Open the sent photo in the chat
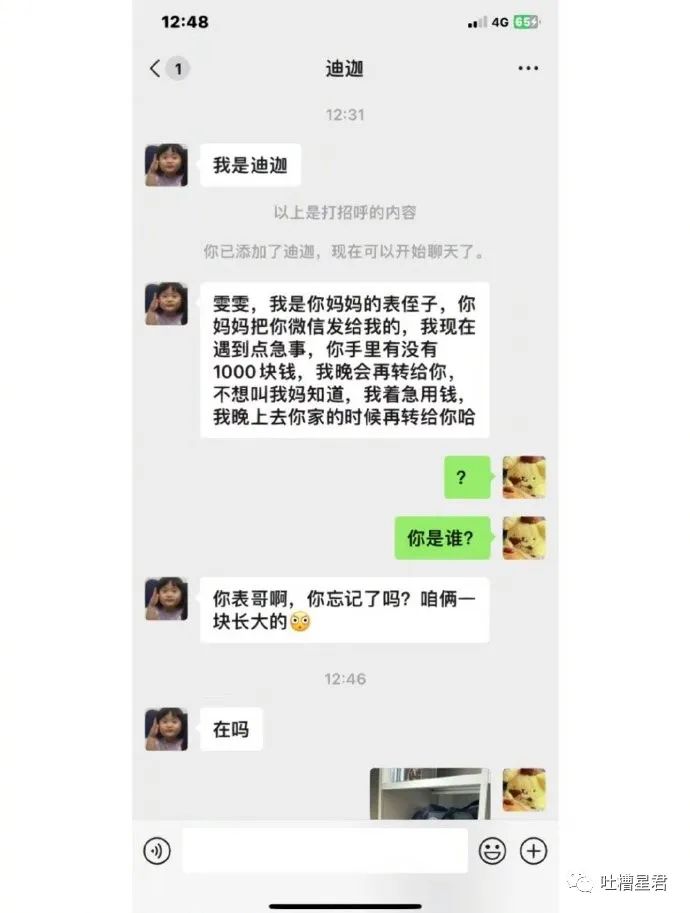Image resolution: width=690 pixels, height=913 pixels. click(430, 794)
